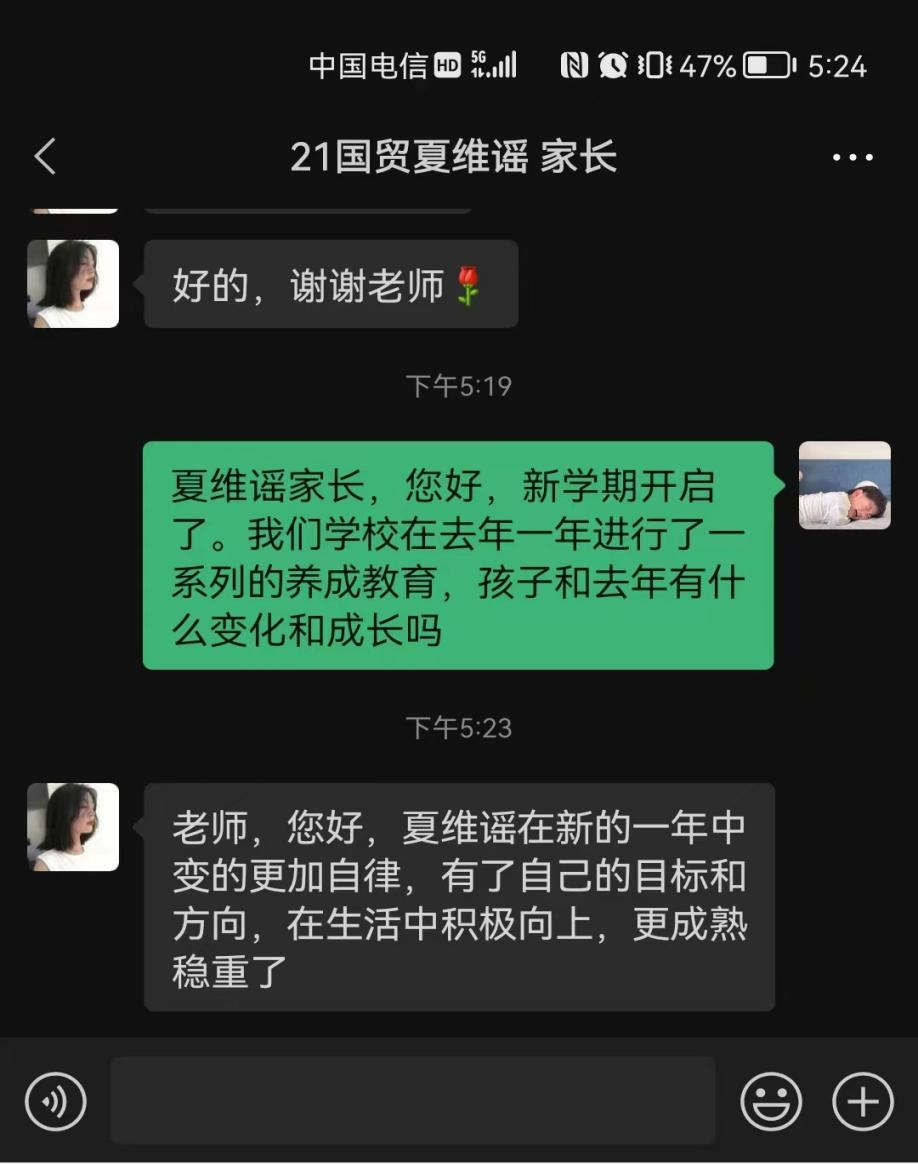The image size is (918, 1164).
Task: Open the three-dot chat info menu
Action: [852, 157]
